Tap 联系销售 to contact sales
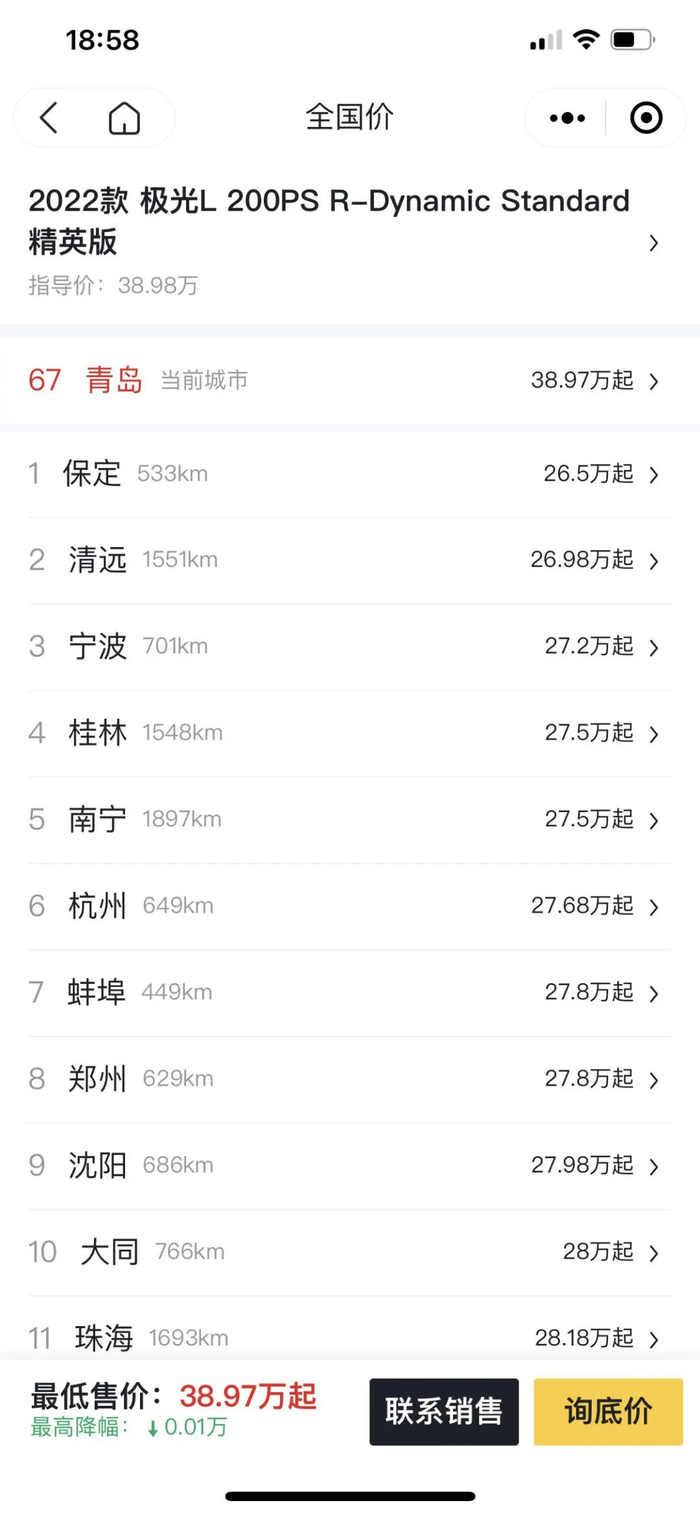 tap(444, 1412)
